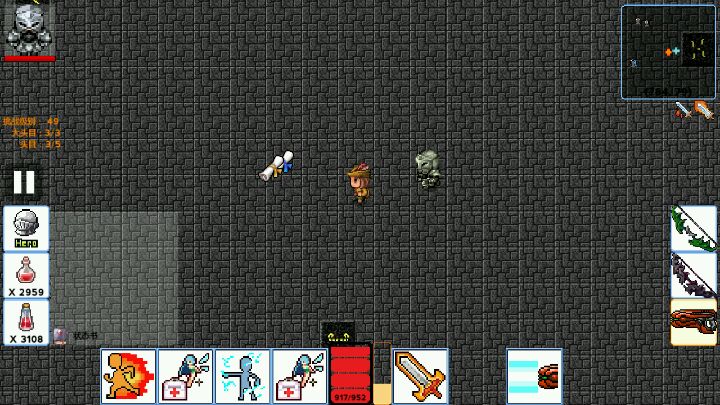Equip the purple bow weapon

(694, 275)
